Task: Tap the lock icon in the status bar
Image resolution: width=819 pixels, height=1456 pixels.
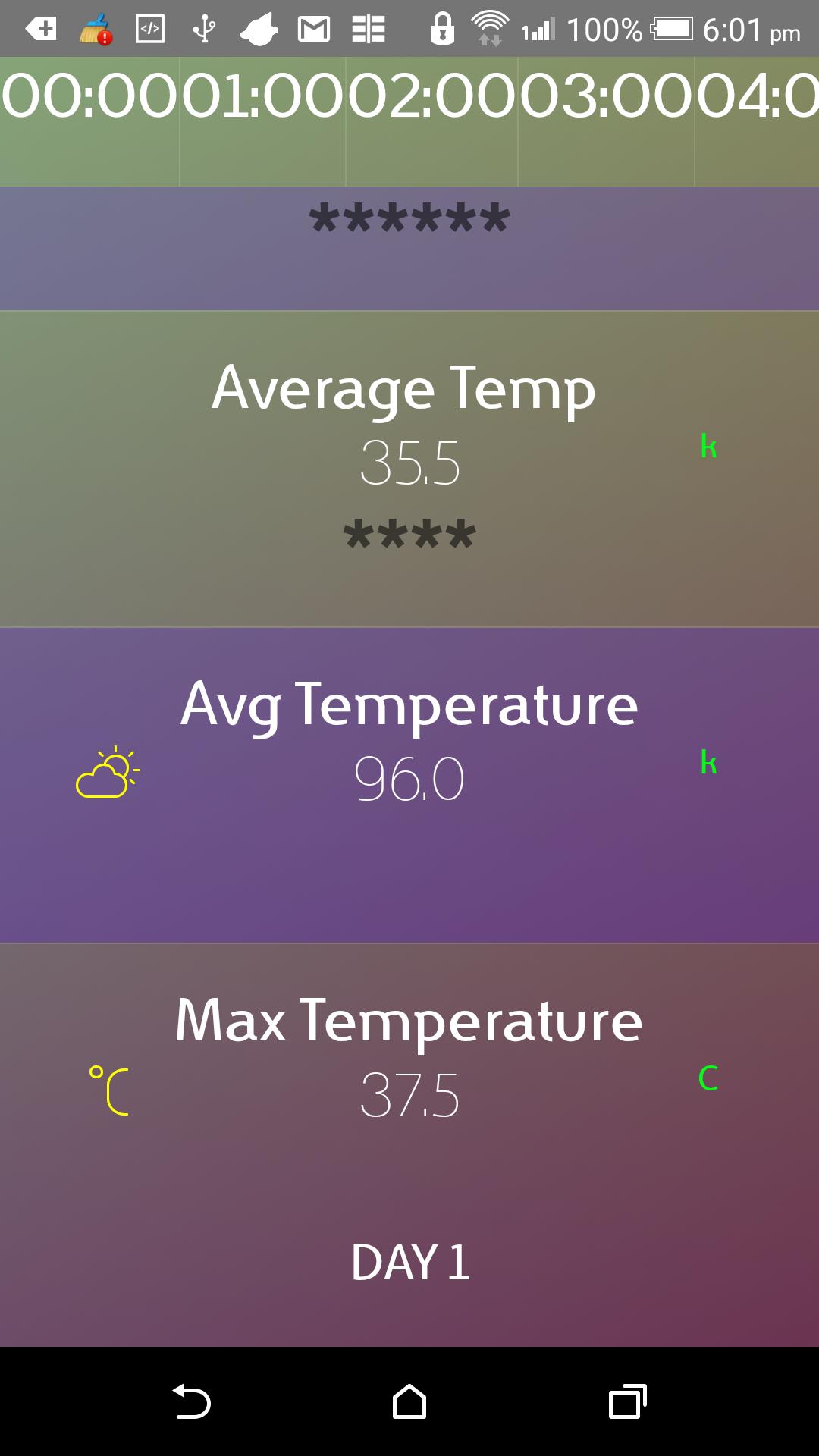Action: (x=442, y=29)
